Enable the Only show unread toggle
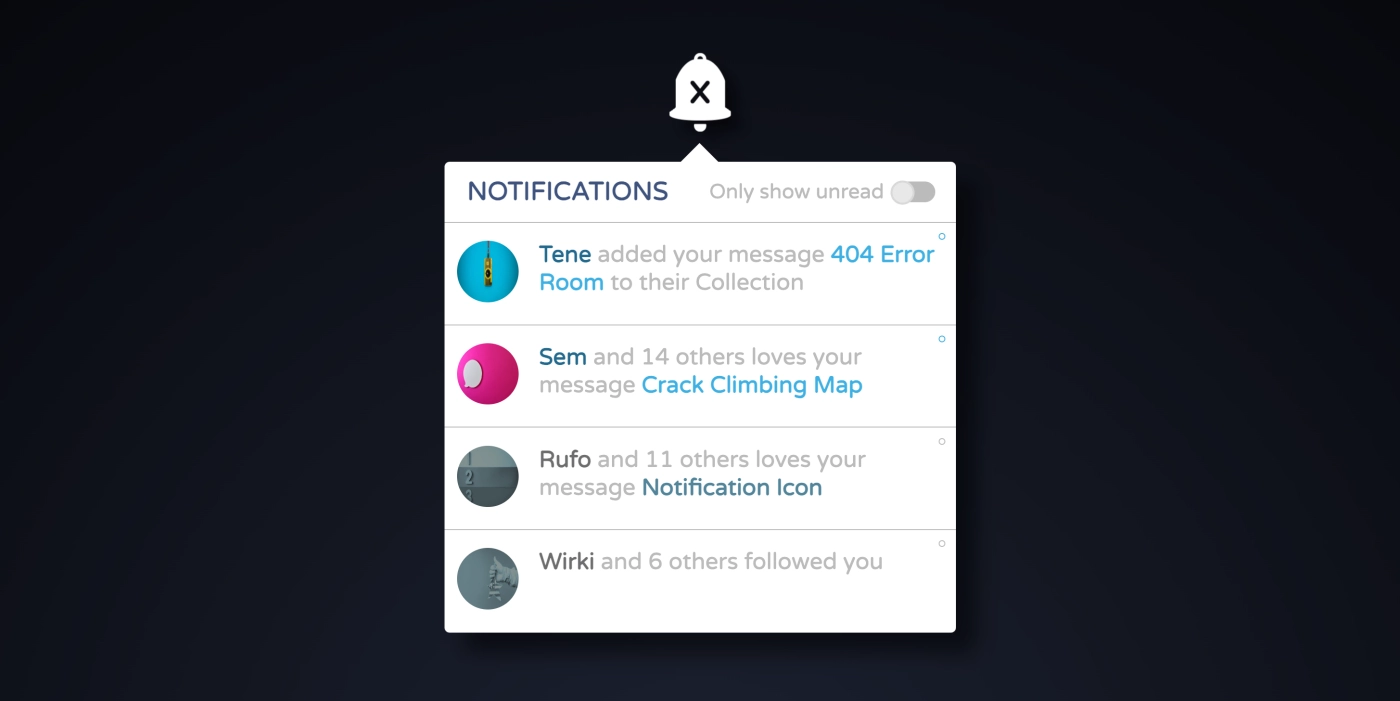Screen dimensions: 1400x701 [x=913, y=192]
